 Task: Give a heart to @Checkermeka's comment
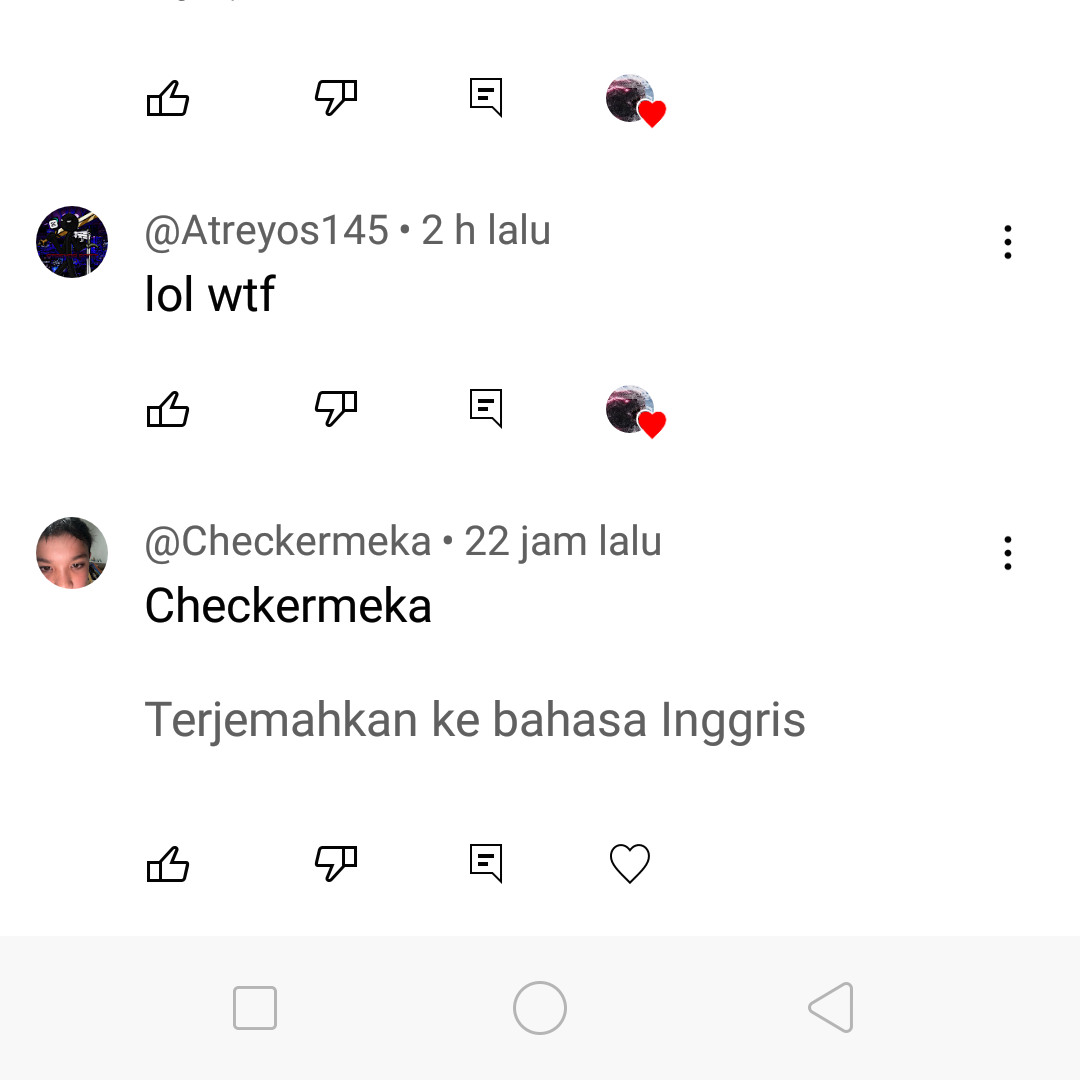[630, 864]
